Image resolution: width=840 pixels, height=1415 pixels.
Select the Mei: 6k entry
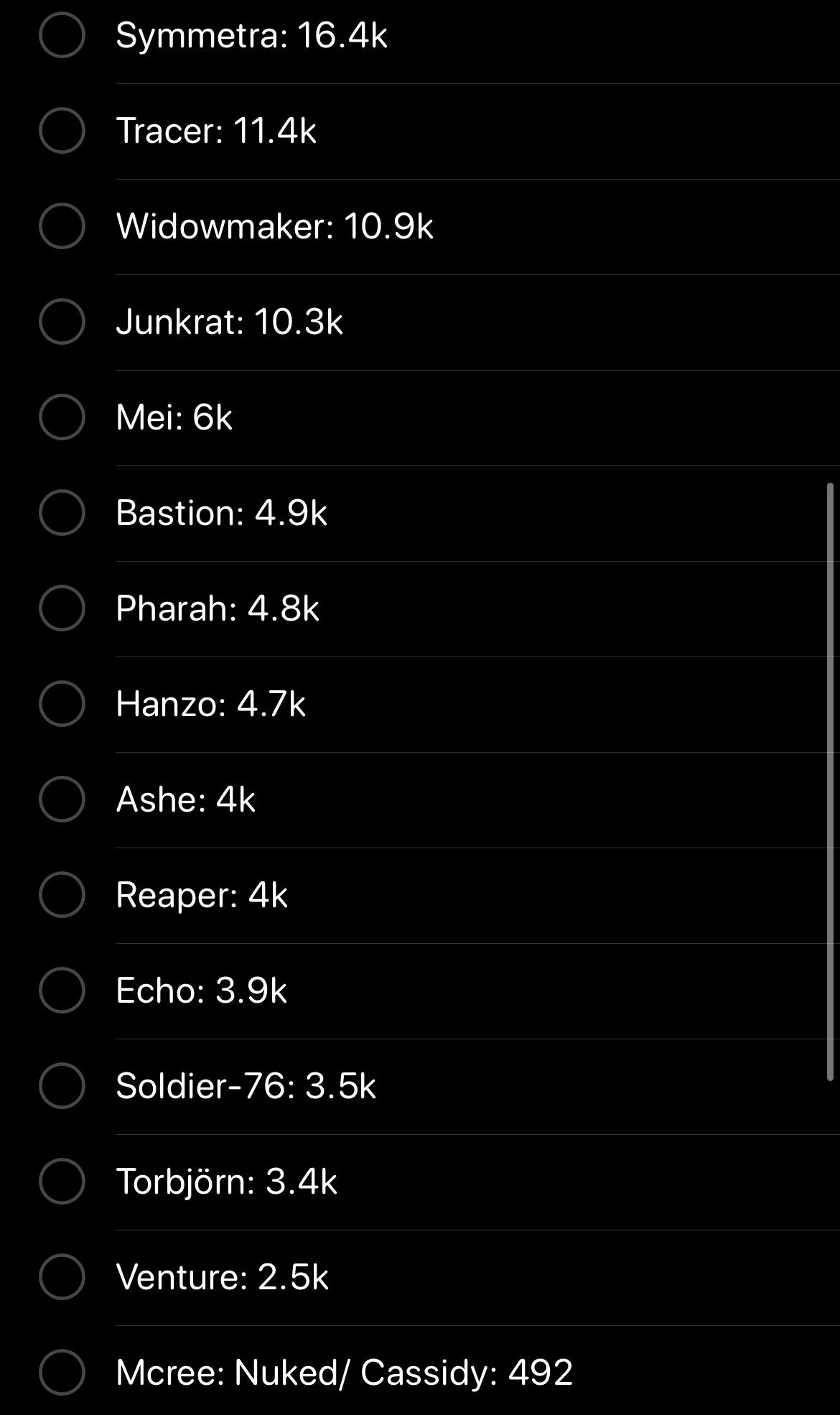tap(62, 417)
